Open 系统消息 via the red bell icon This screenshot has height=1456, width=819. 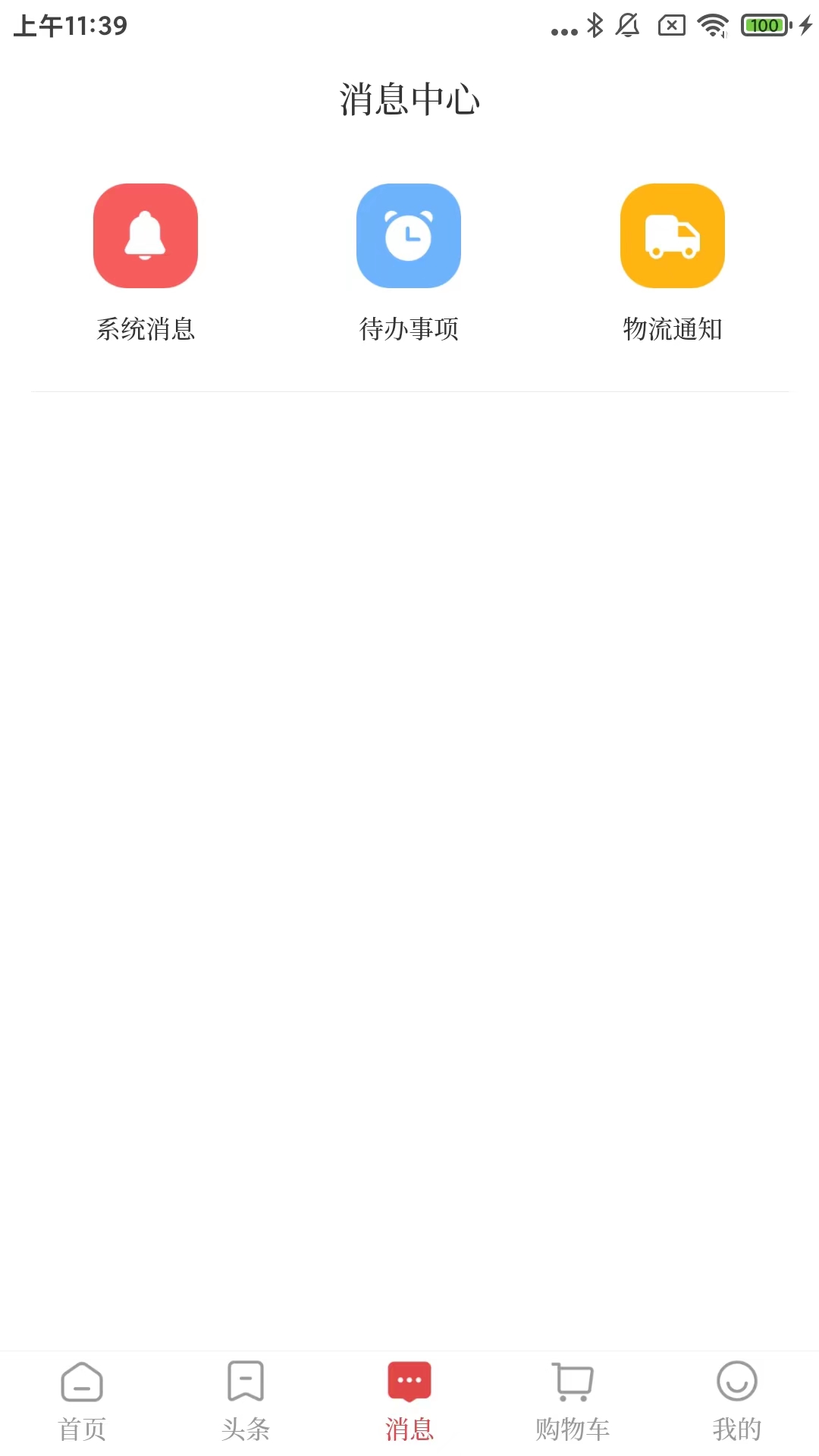(x=146, y=236)
